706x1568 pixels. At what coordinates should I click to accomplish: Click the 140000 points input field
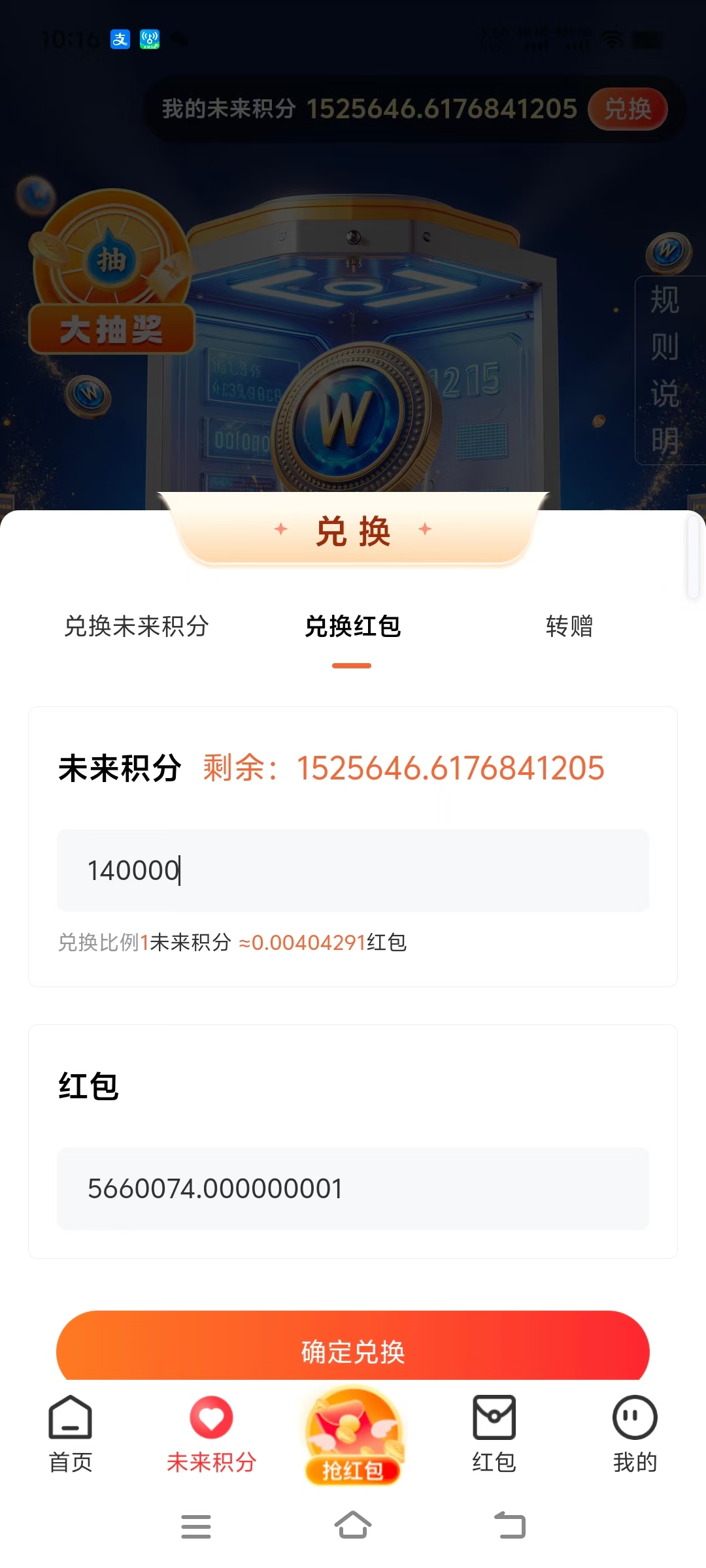352,870
